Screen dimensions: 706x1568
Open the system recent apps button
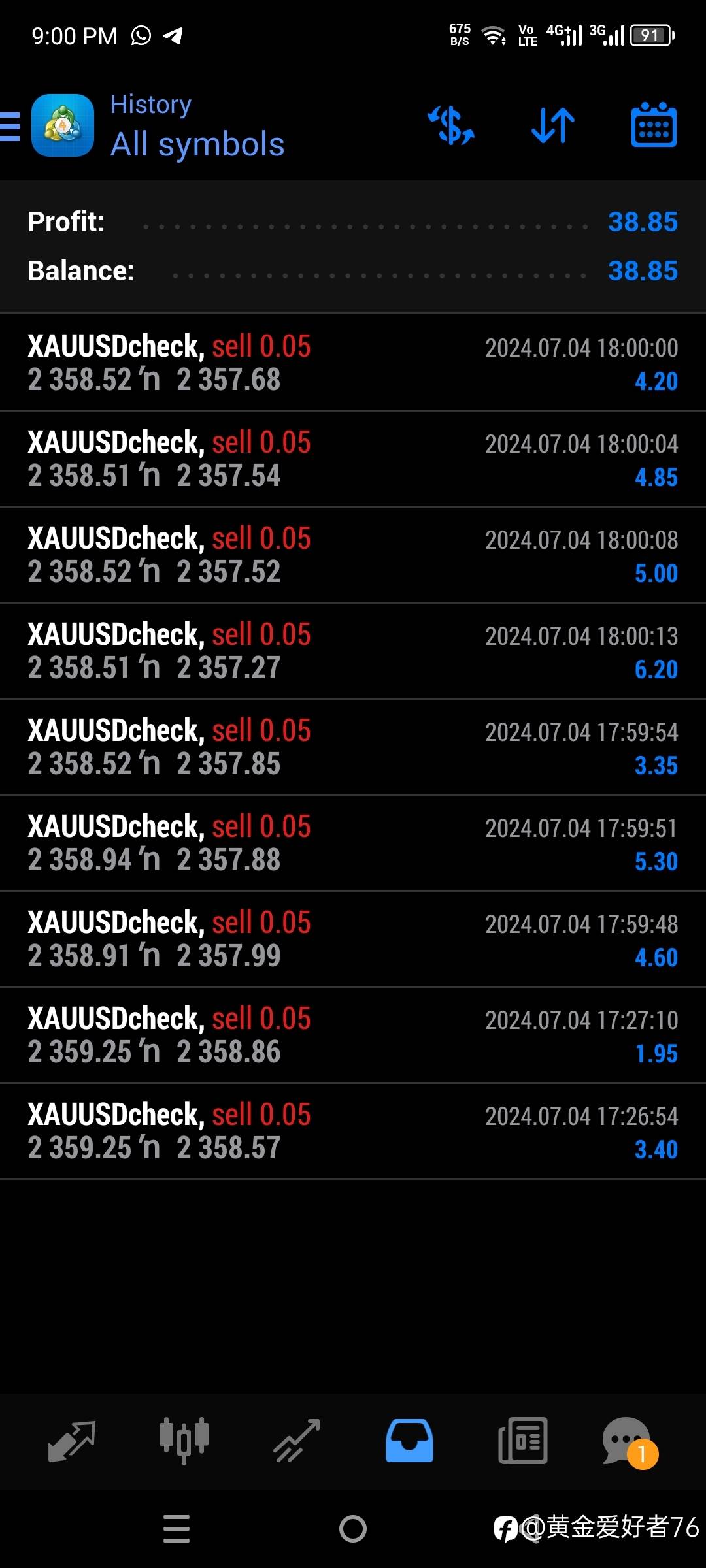tap(176, 1529)
